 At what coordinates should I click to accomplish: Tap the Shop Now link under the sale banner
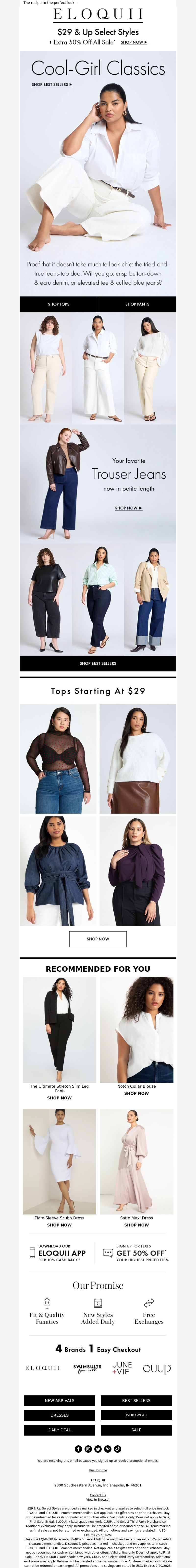point(133,43)
